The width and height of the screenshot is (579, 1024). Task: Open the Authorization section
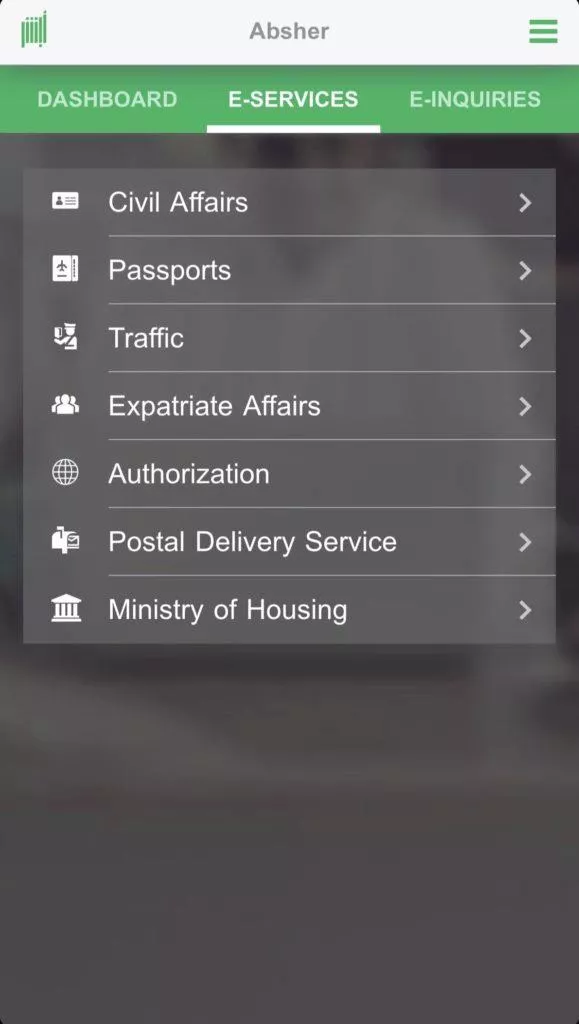pyautogui.click(x=289, y=473)
